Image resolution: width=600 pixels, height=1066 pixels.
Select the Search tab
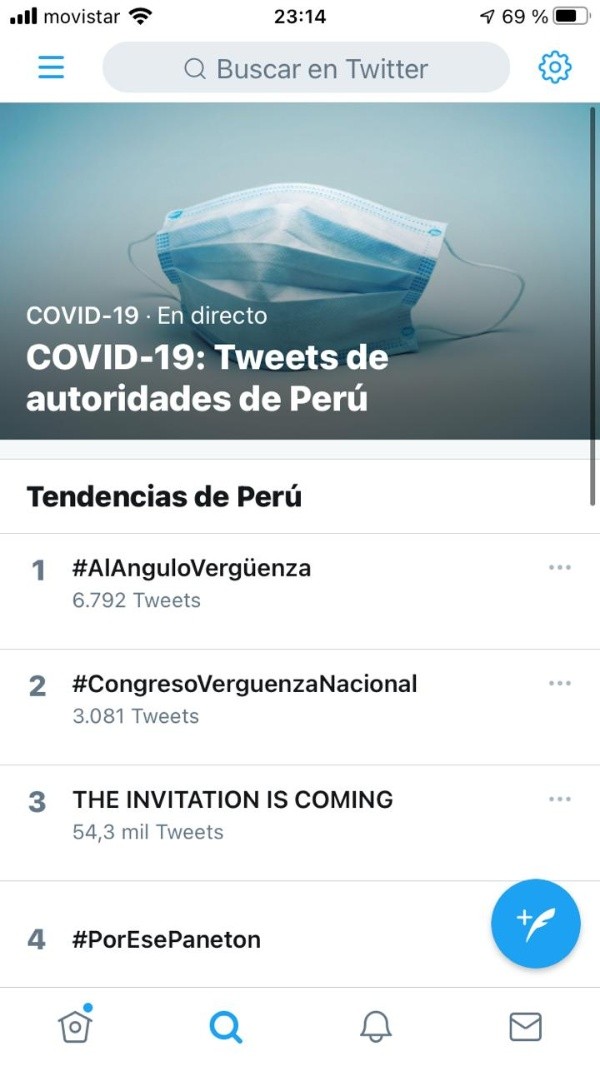tap(226, 1026)
